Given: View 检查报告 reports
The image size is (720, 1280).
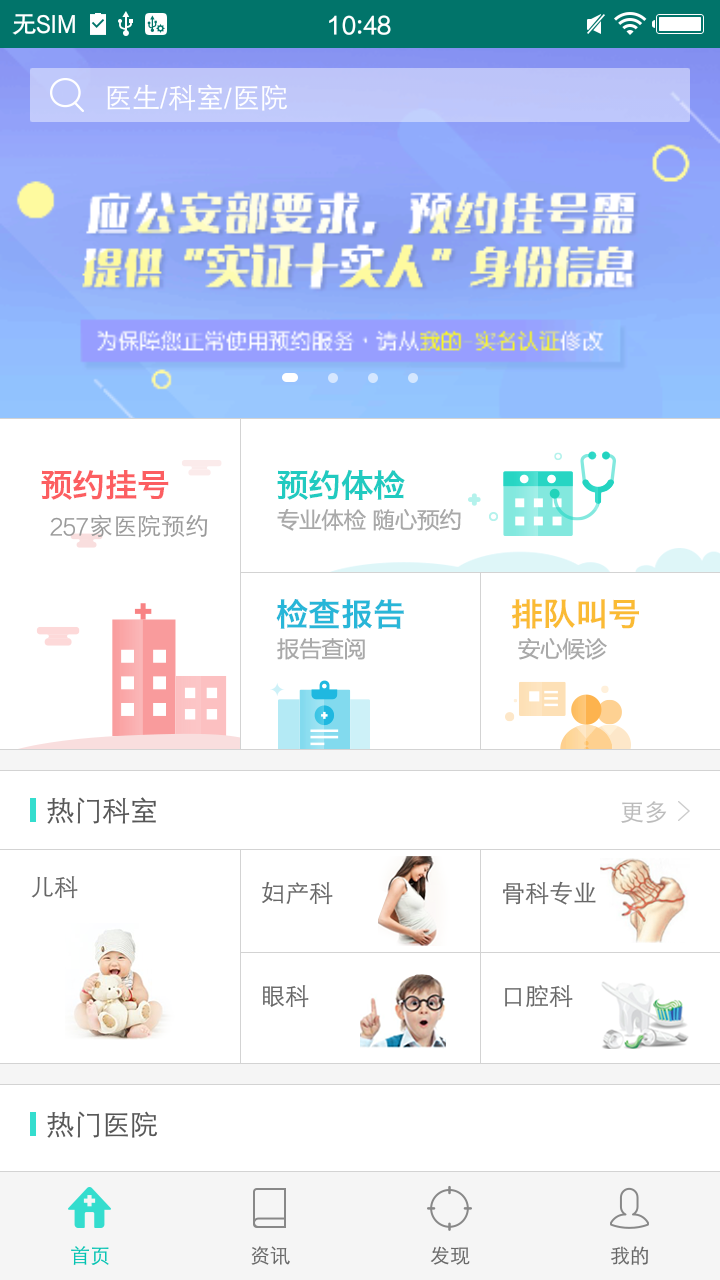Looking at the screenshot, I should pos(360,661).
